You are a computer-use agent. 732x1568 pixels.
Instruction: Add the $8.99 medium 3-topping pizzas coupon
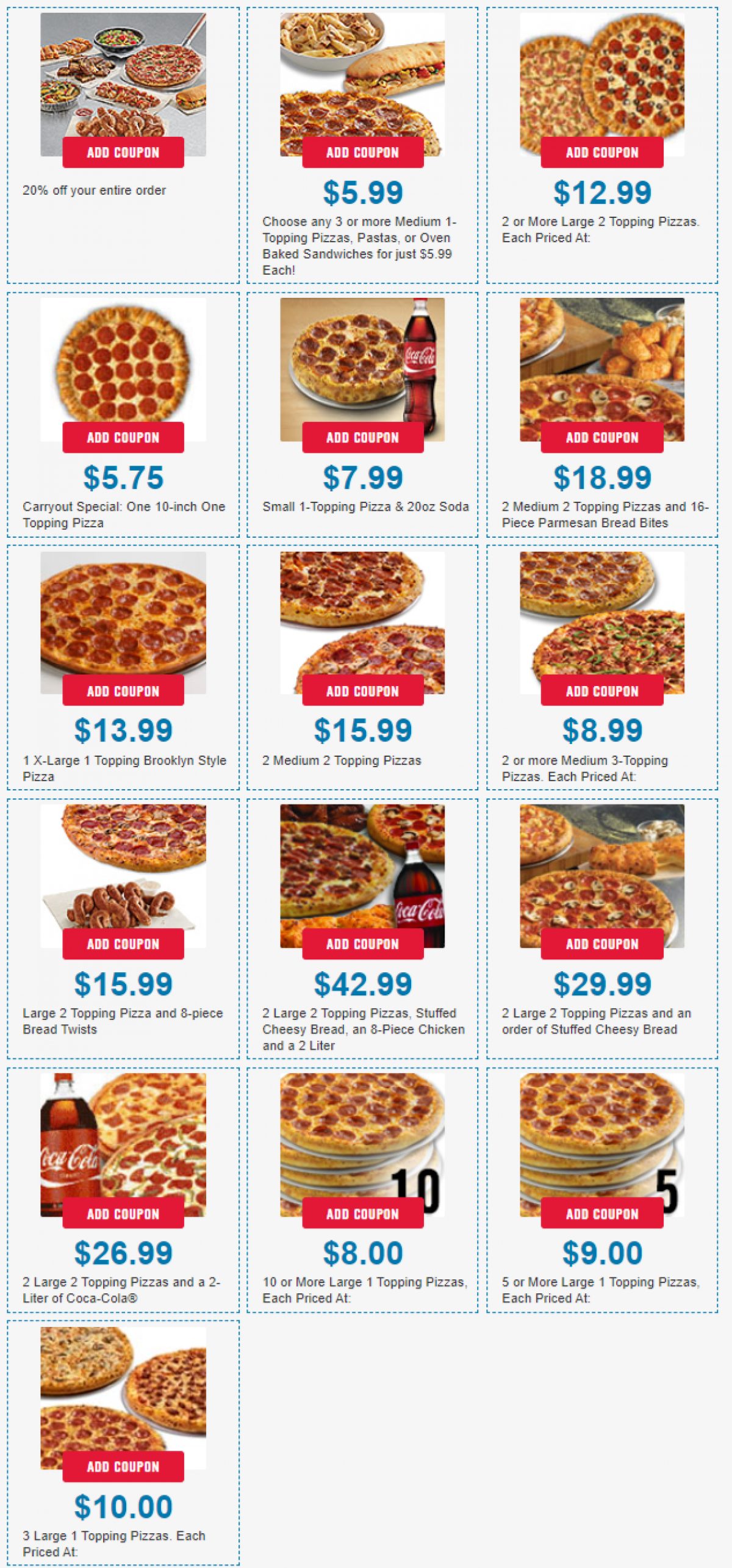click(601, 691)
